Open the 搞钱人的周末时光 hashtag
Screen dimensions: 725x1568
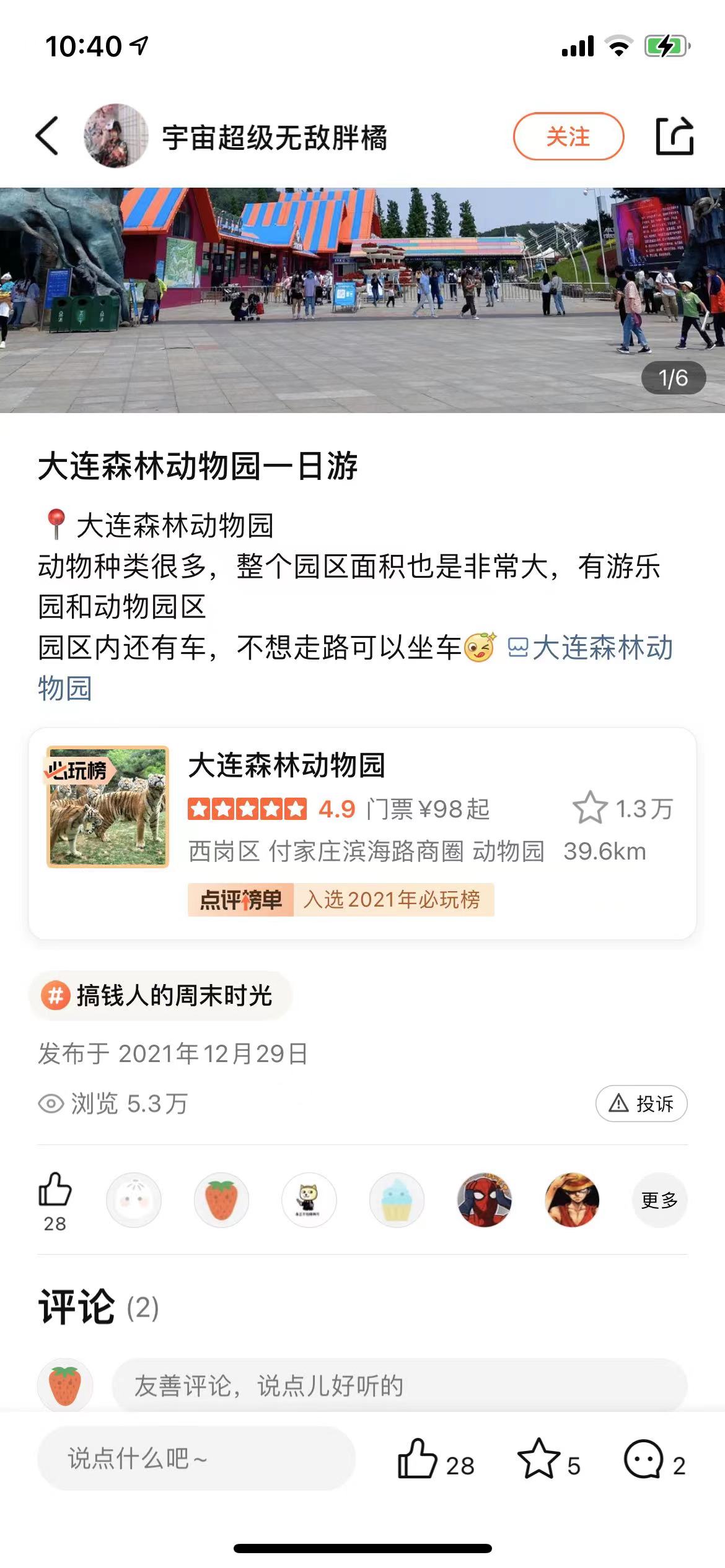pyautogui.click(x=161, y=996)
